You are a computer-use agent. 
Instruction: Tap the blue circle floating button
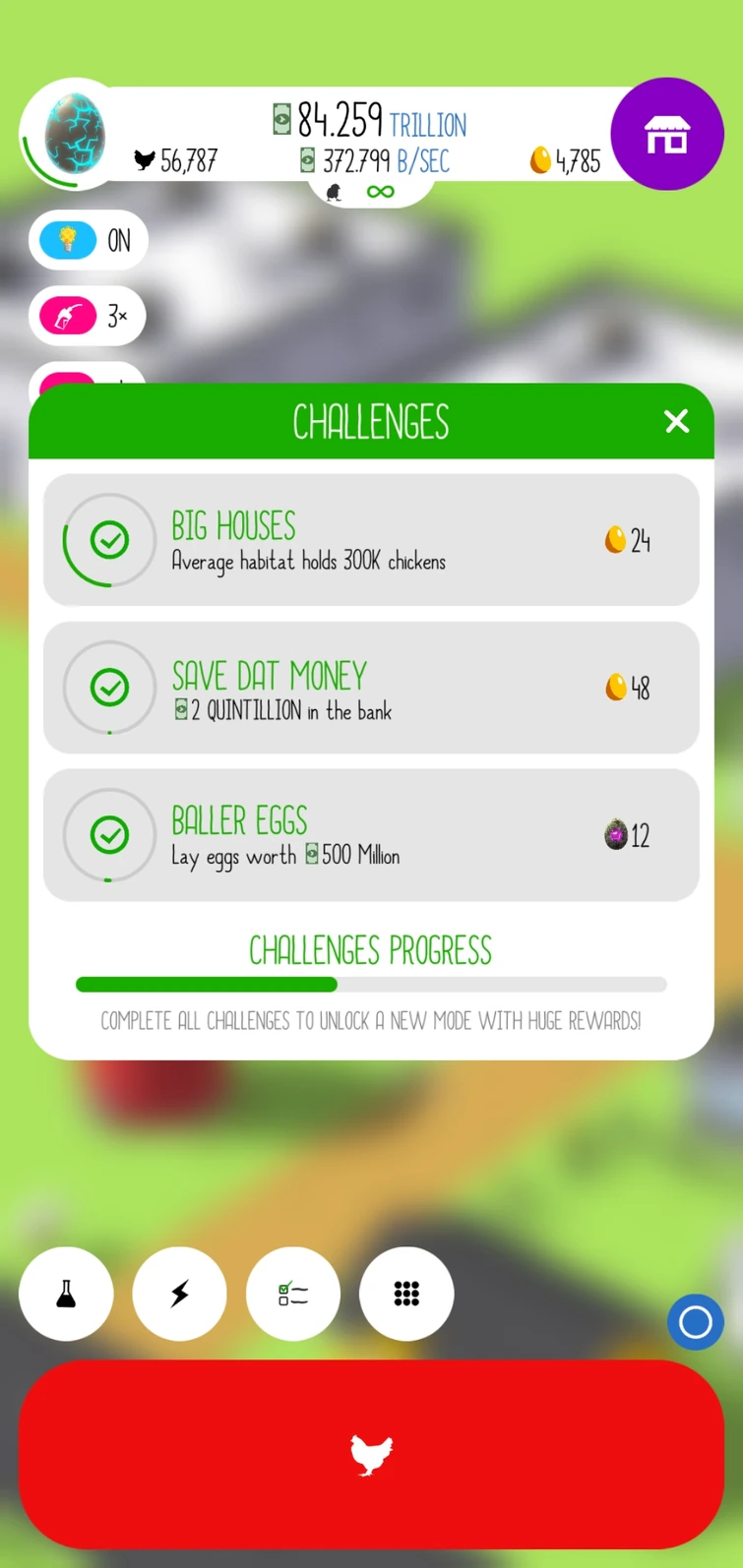click(695, 1322)
